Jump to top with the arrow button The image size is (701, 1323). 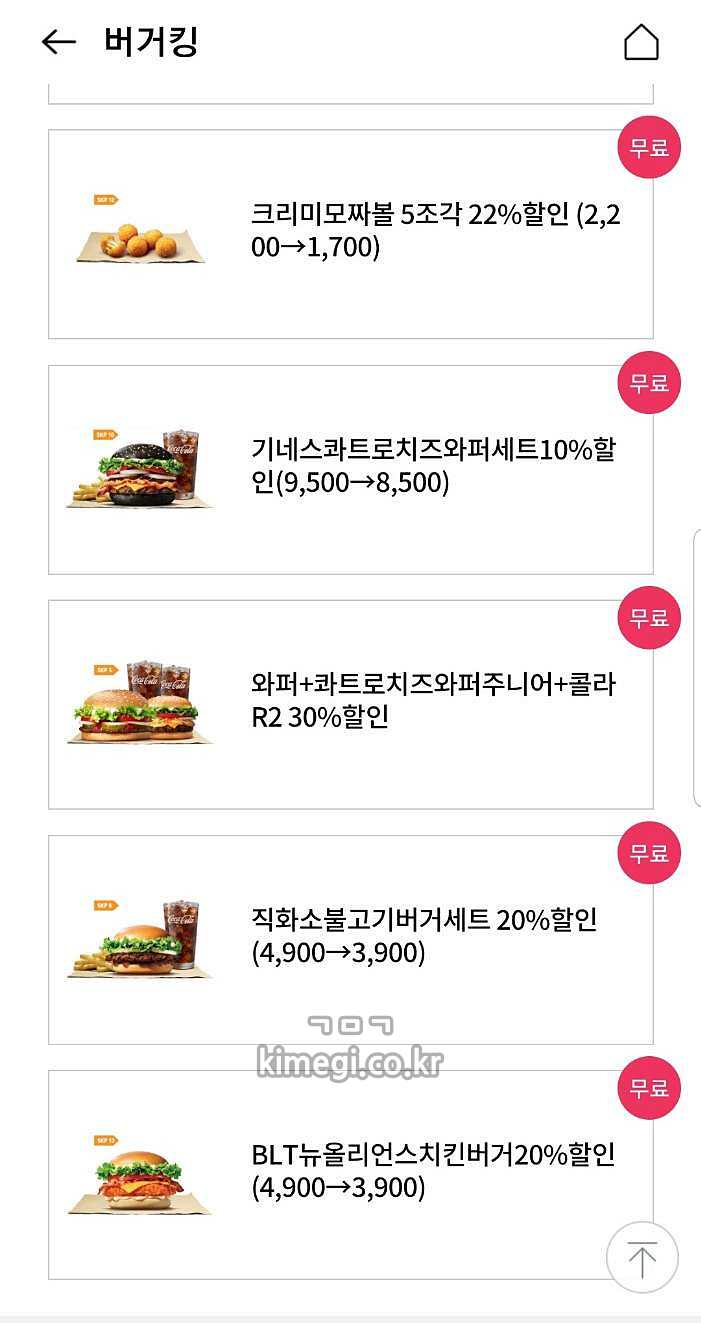click(x=642, y=1257)
